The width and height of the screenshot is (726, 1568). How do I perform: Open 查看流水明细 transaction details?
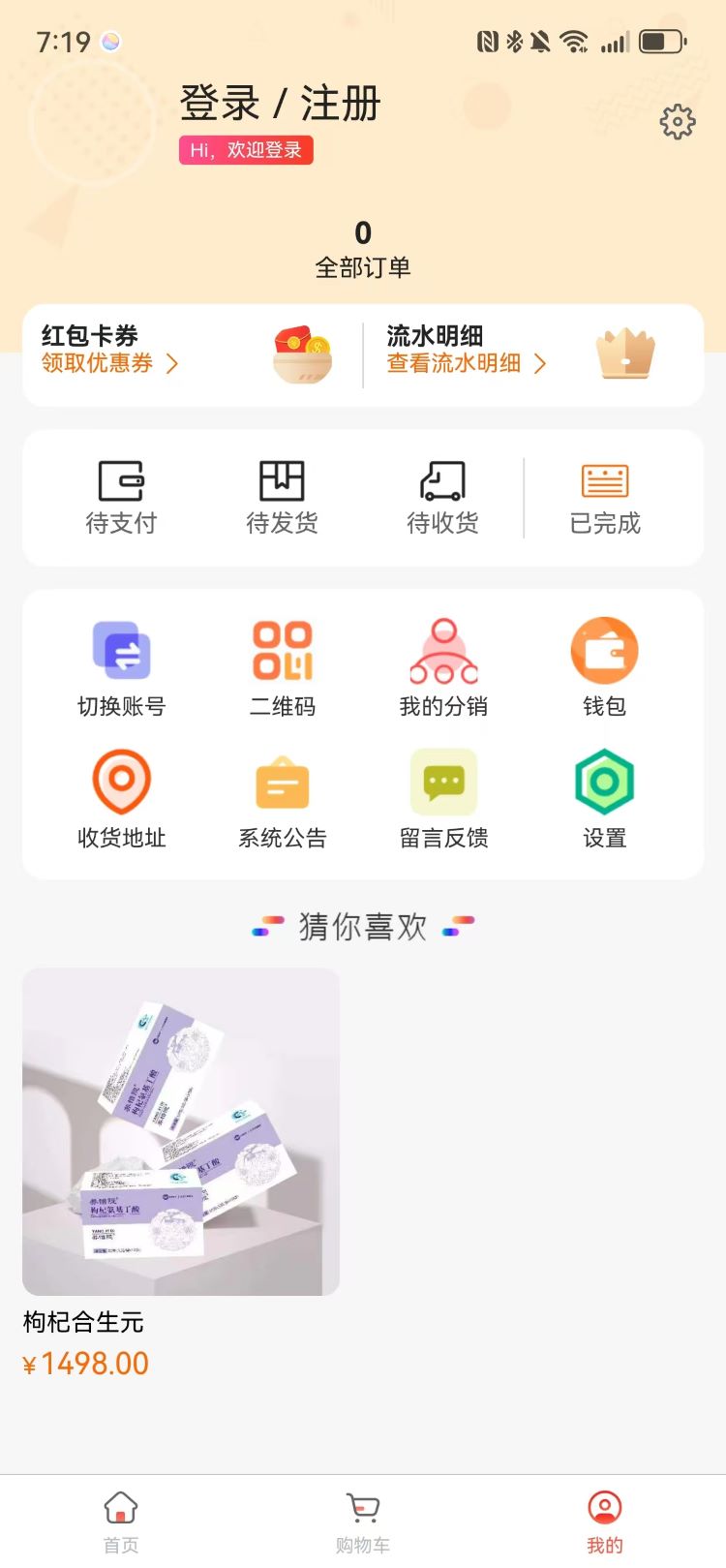467,363
